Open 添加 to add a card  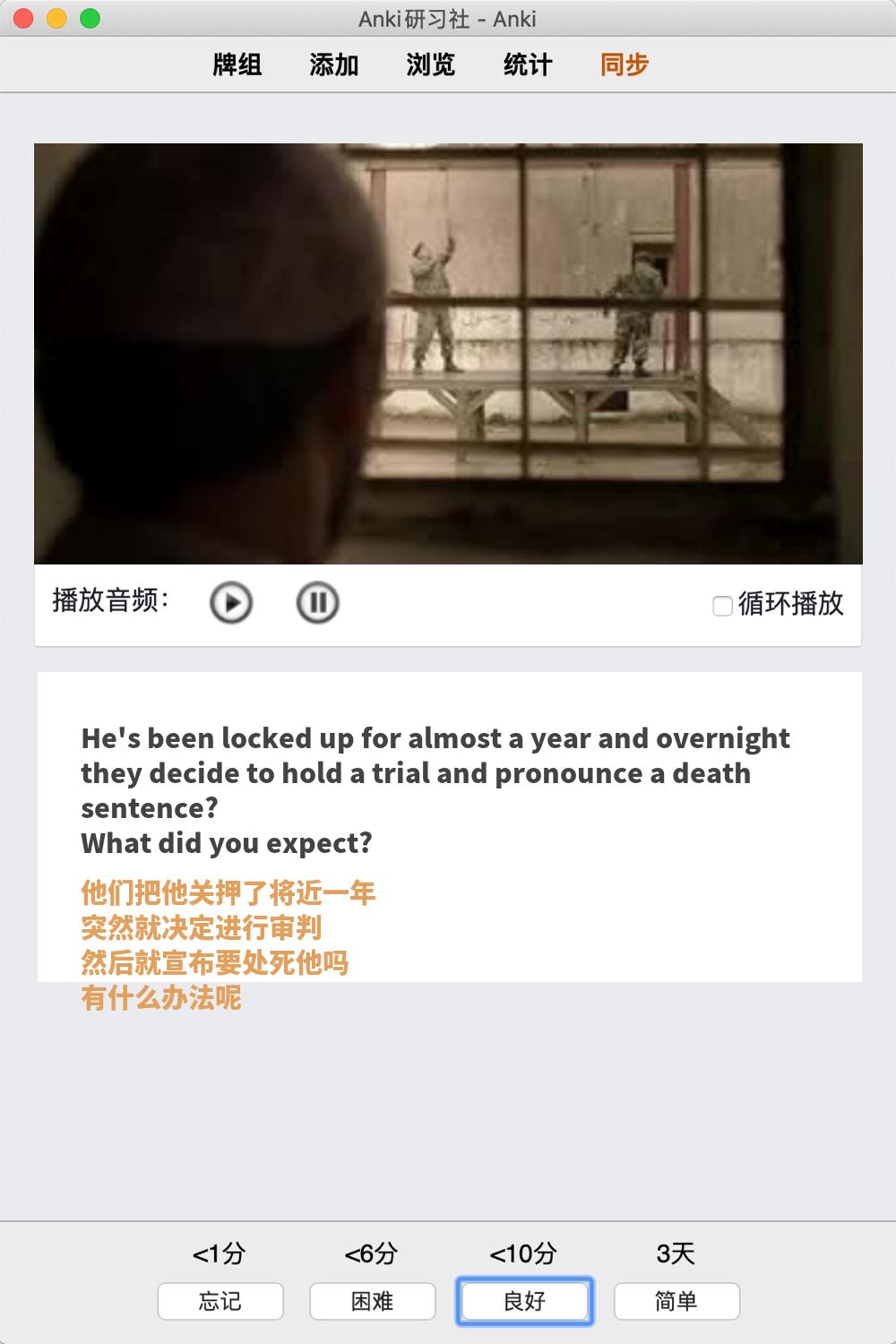334,65
